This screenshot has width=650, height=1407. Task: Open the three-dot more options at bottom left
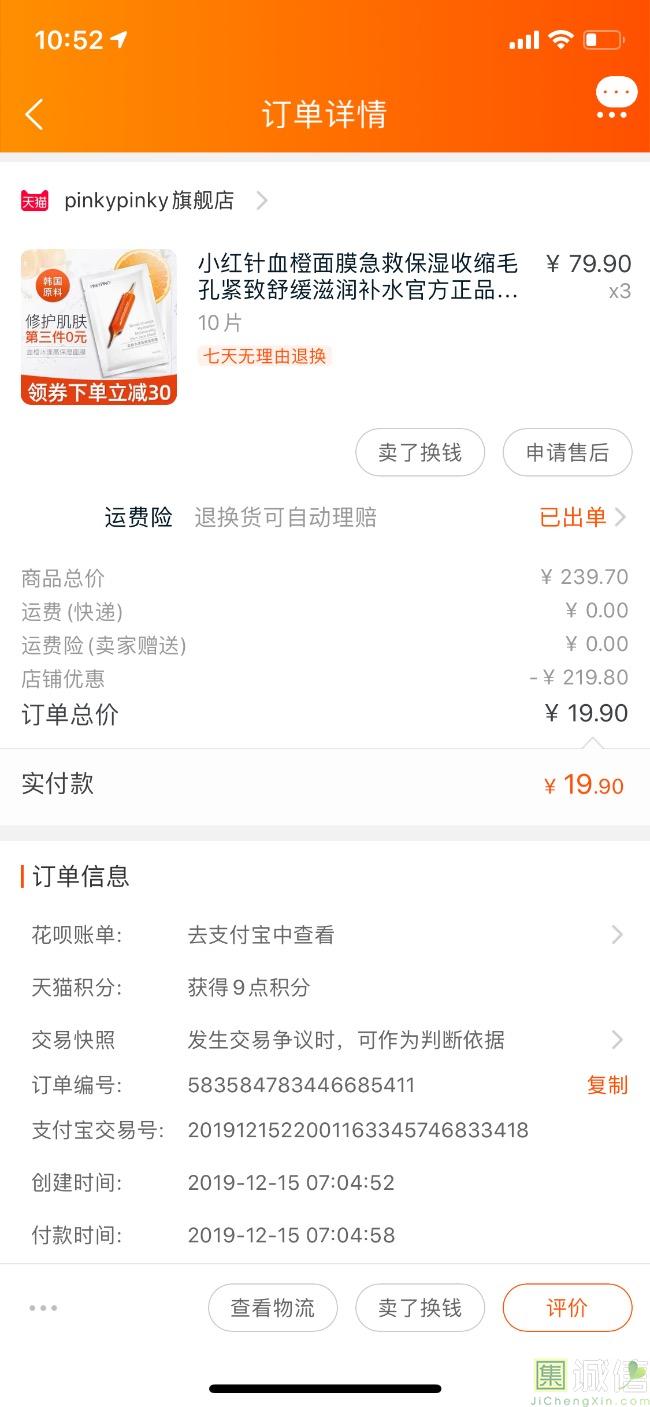[43, 1308]
